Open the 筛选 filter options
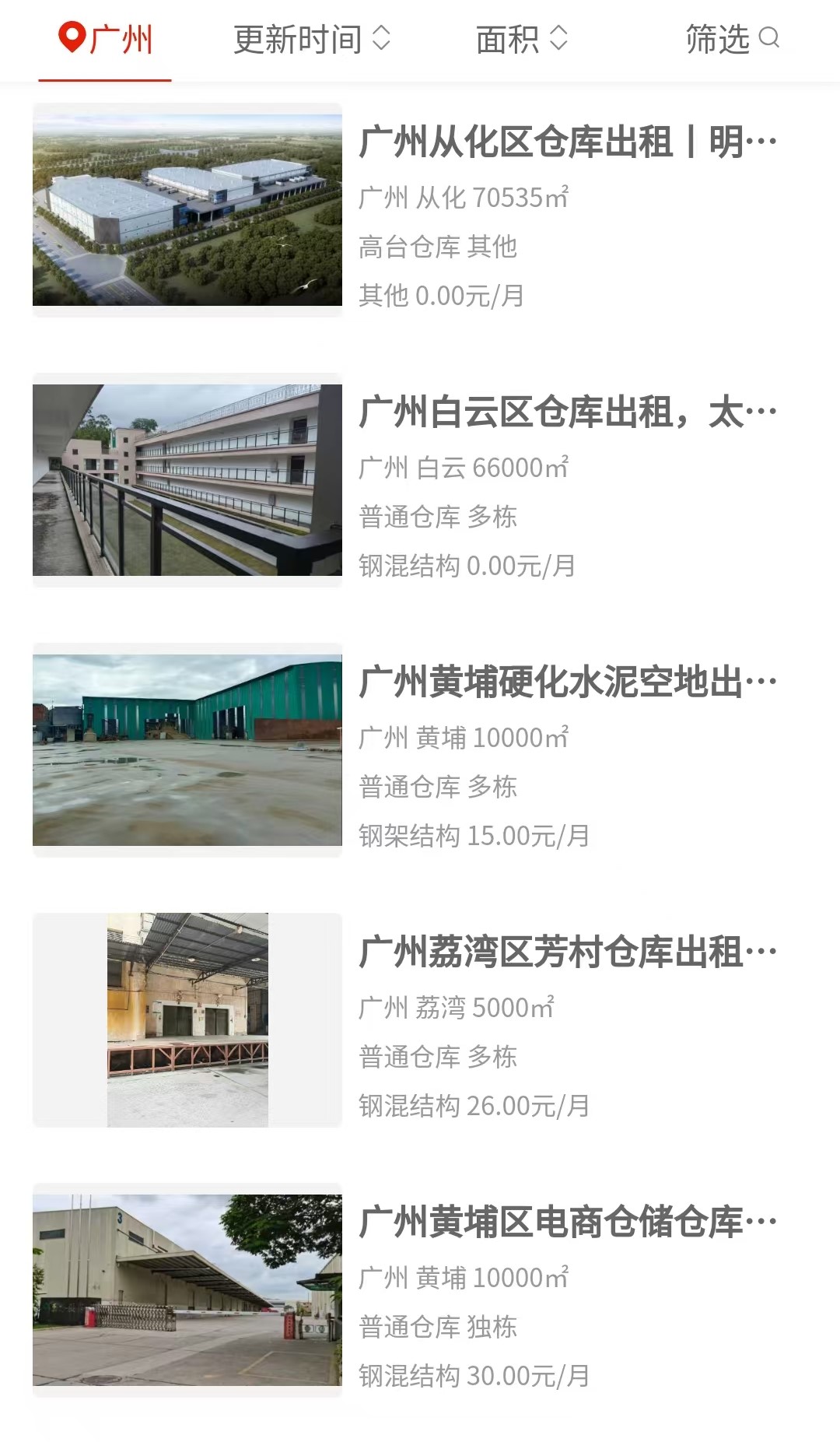The width and height of the screenshot is (840, 1442). coord(732,39)
